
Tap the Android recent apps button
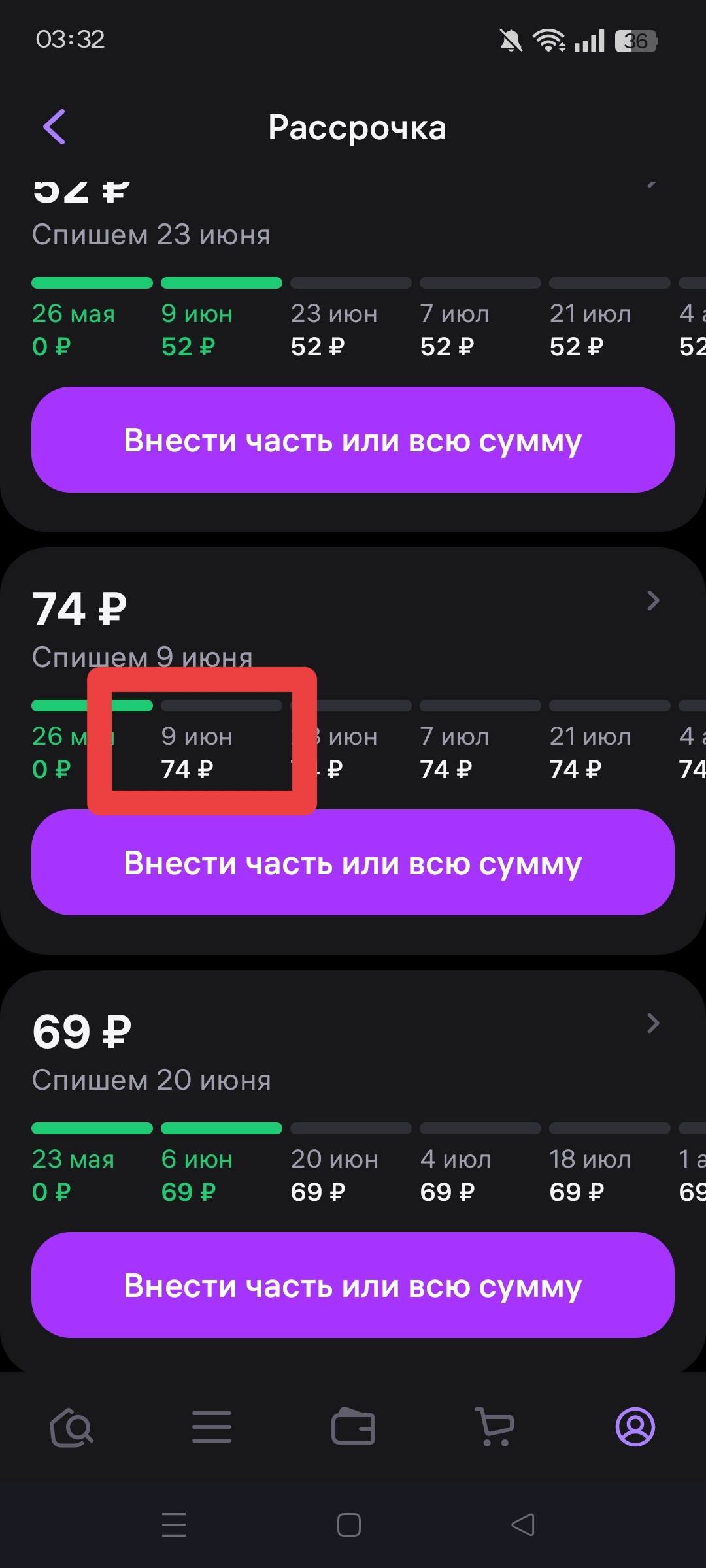(x=173, y=1526)
